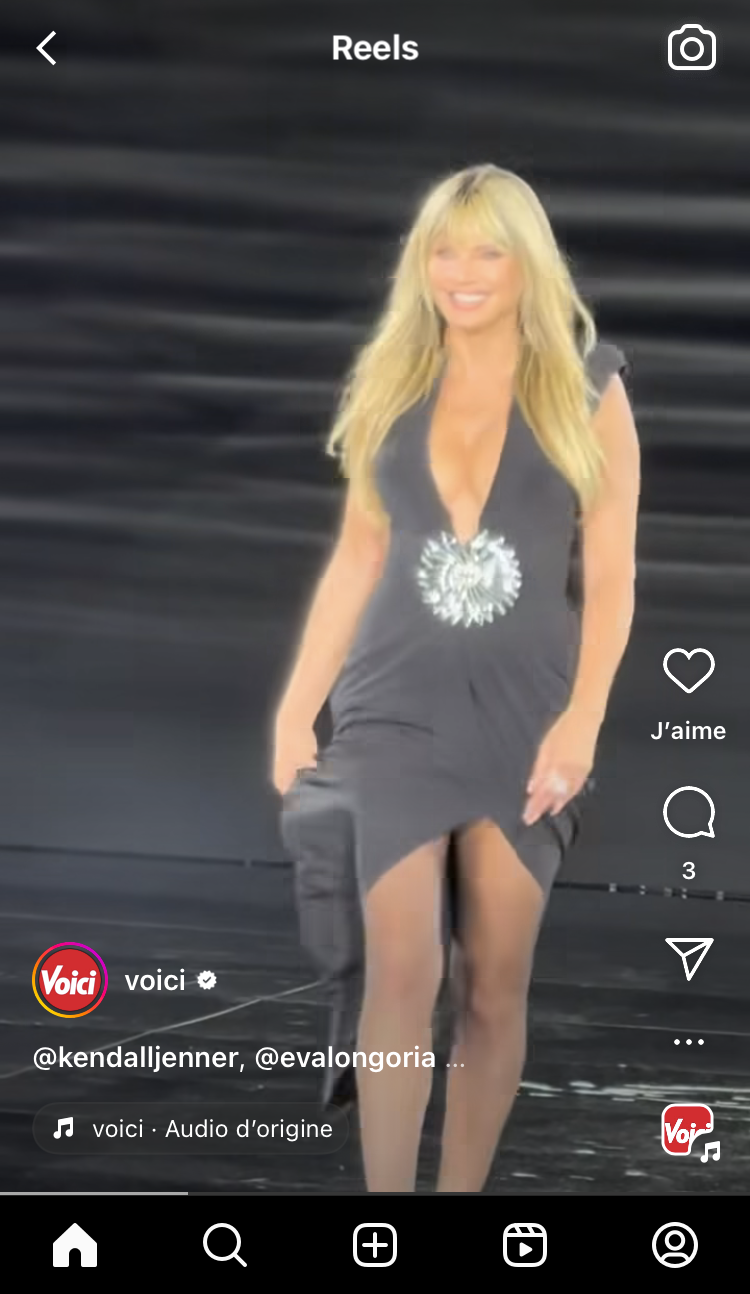Open voici's profile picture
Image resolution: width=750 pixels, height=1294 pixels.
pyautogui.click(x=70, y=980)
